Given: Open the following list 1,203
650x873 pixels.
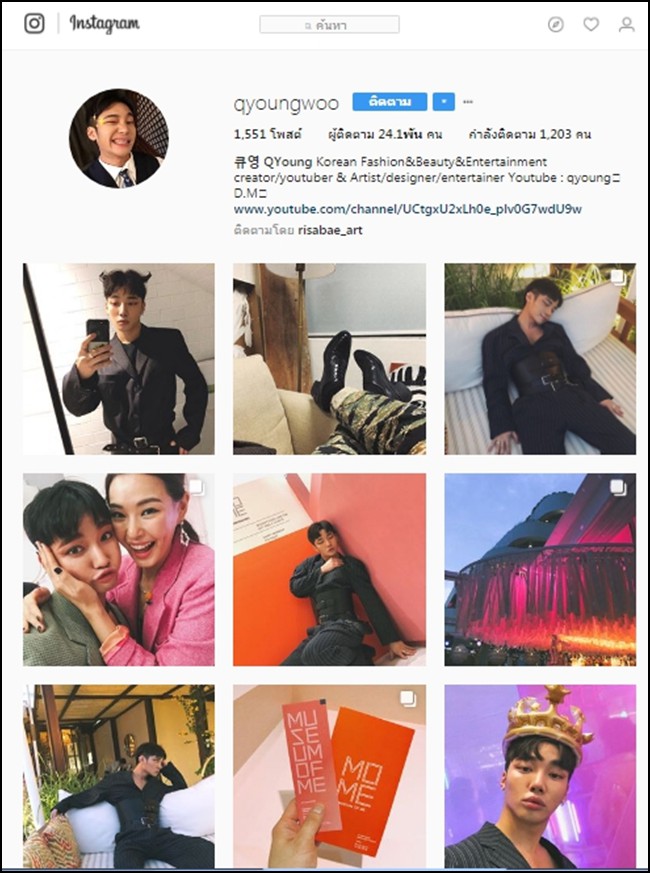Looking at the screenshot, I should tap(529, 134).
